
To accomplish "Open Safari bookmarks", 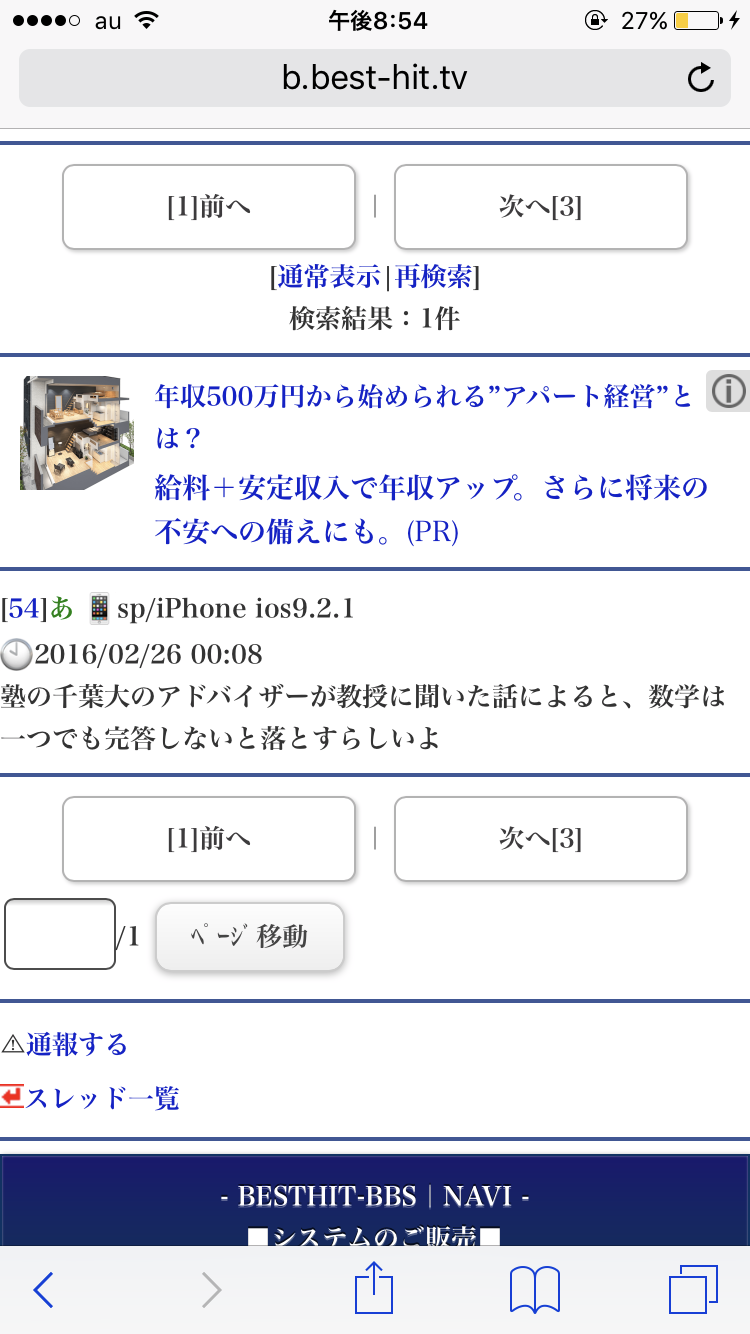I will [535, 1290].
